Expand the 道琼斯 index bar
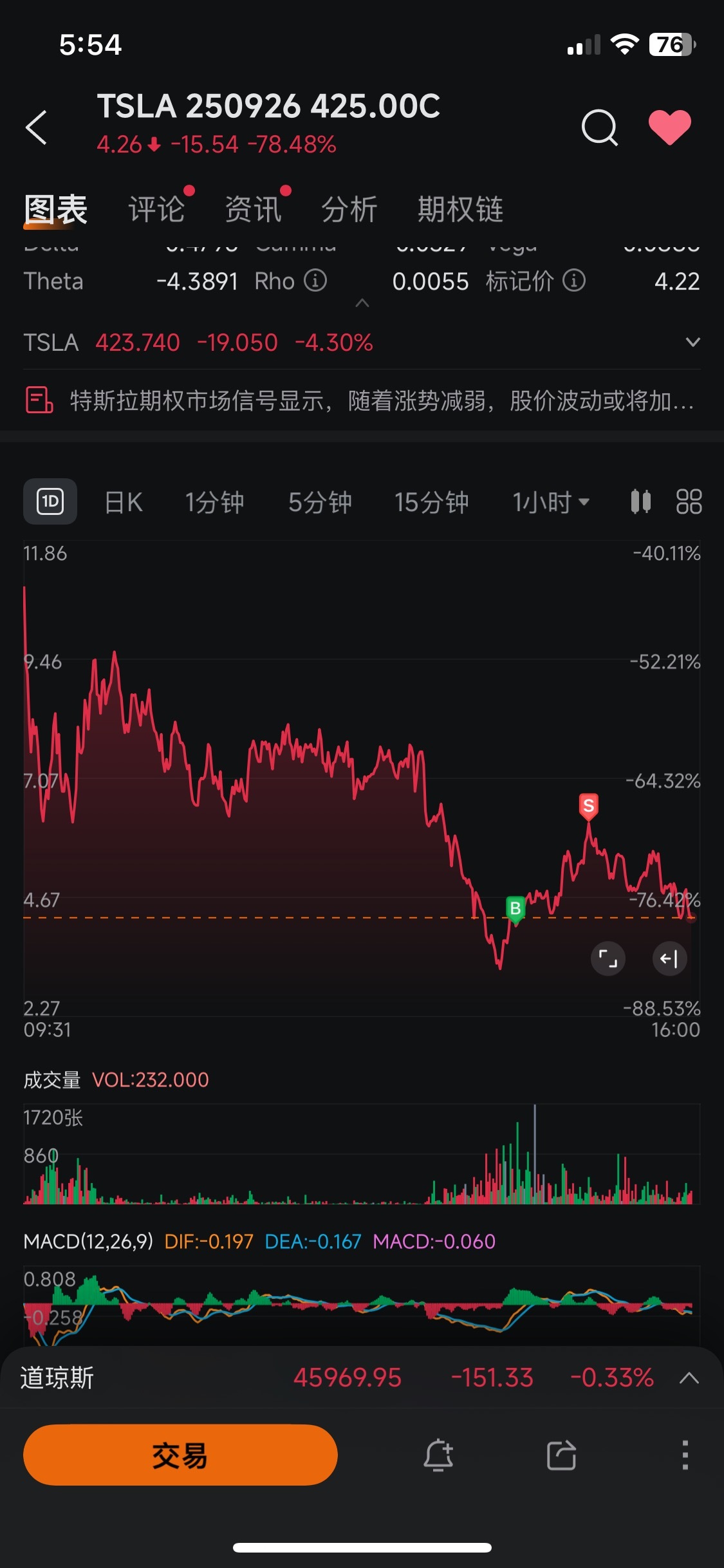 pos(689,1377)
